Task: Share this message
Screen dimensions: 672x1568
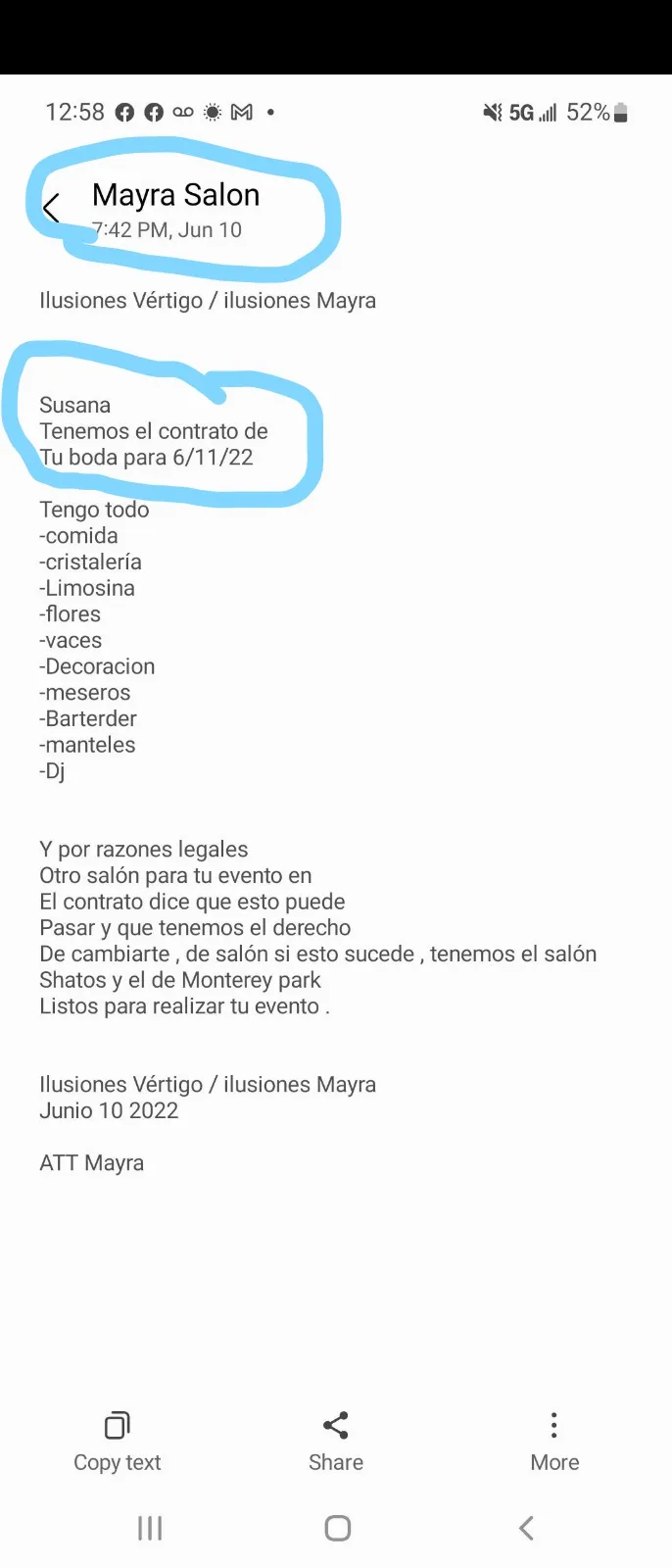Action: pyautogui.click(x=336, y=1441)
